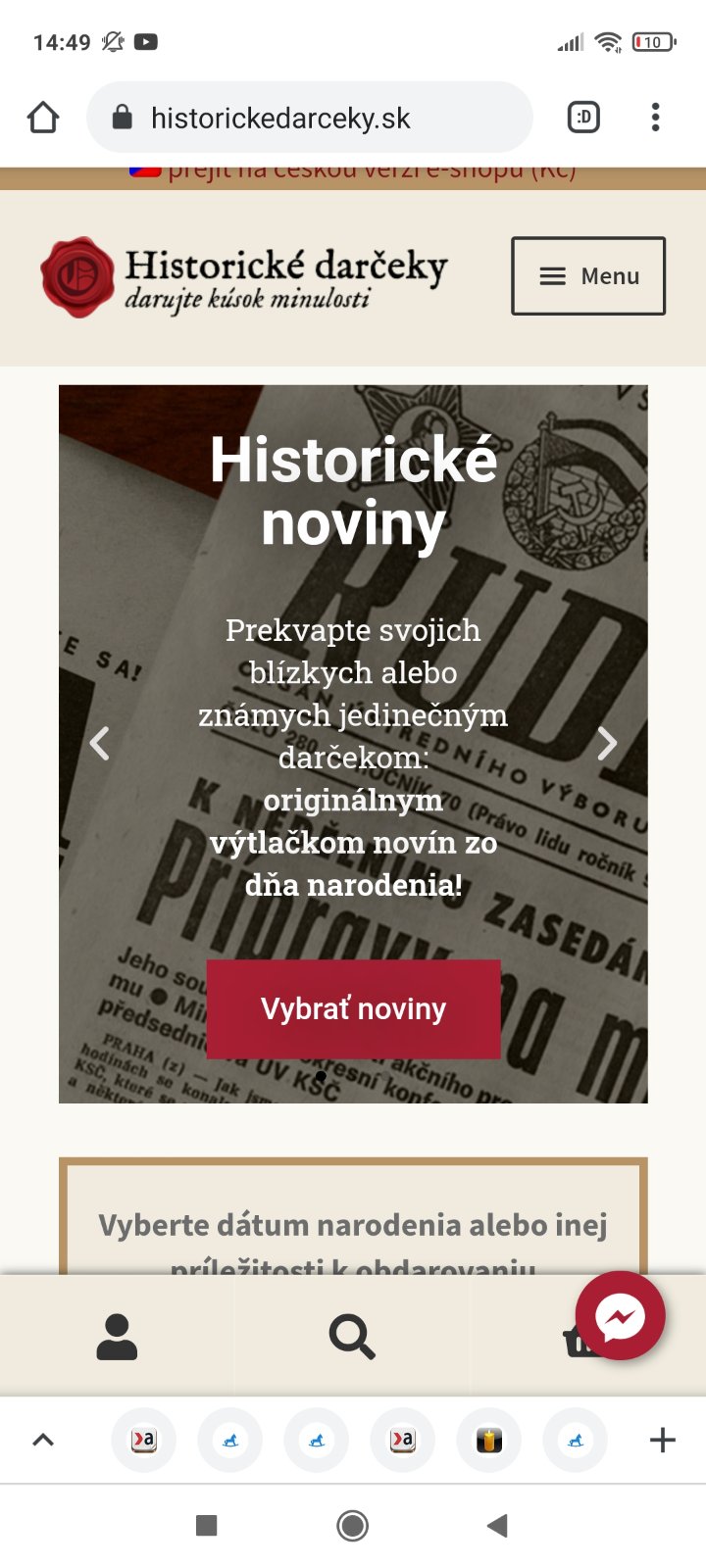Open the site search magnifier
706x1568 pixels.
coord(351,1337)
